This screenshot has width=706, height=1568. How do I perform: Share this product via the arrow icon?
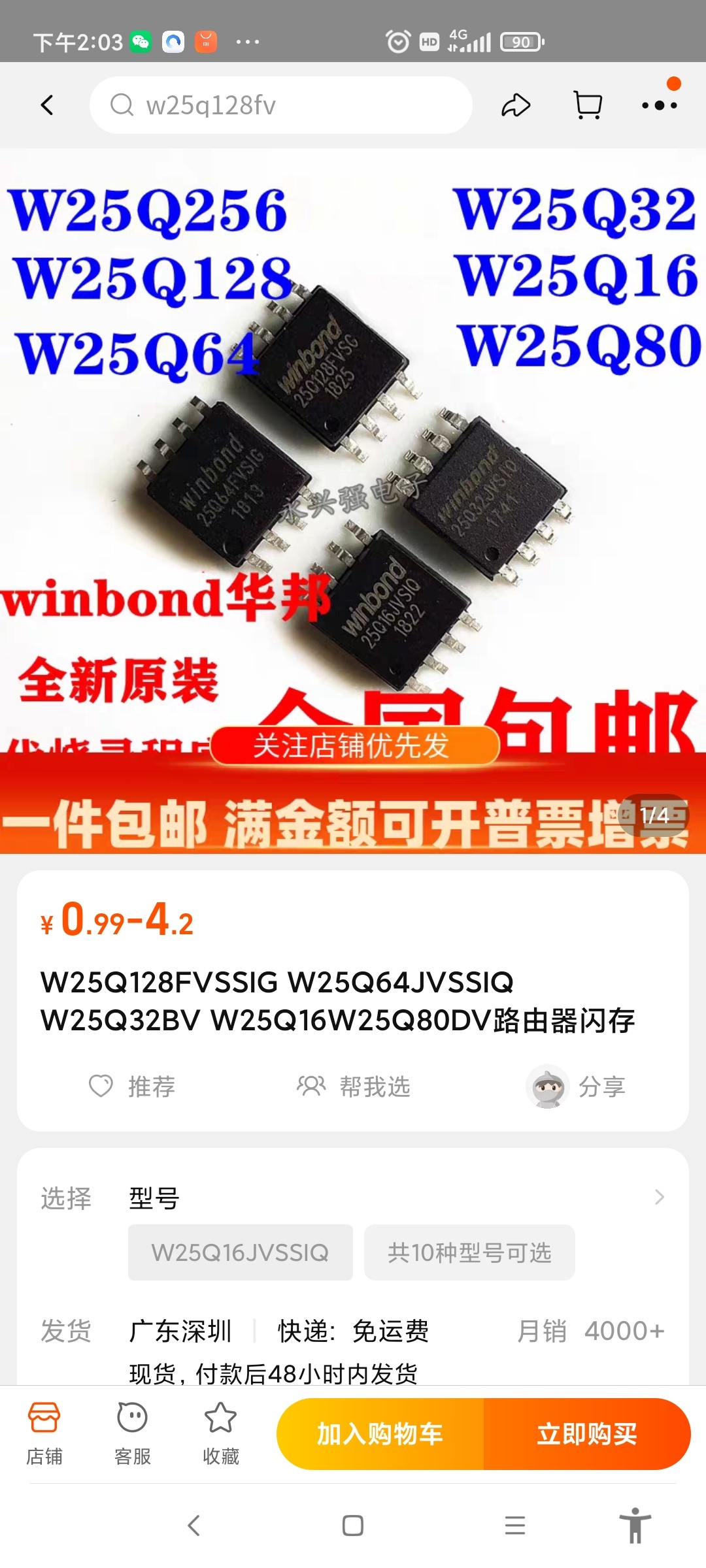pos(516,105)
